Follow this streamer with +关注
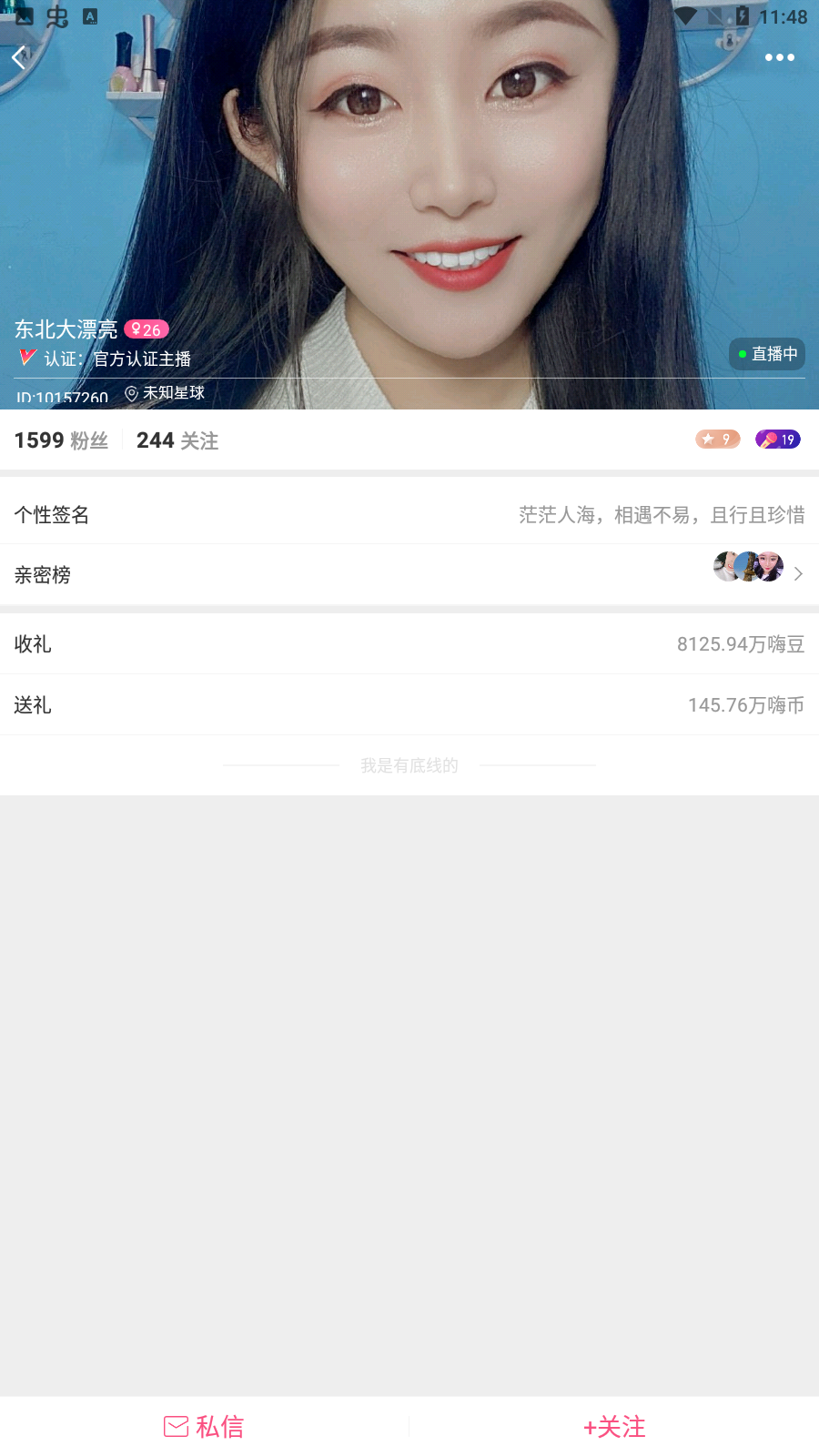The width and height of the screenshot is (819, 1456). [x=614, y=1426]
